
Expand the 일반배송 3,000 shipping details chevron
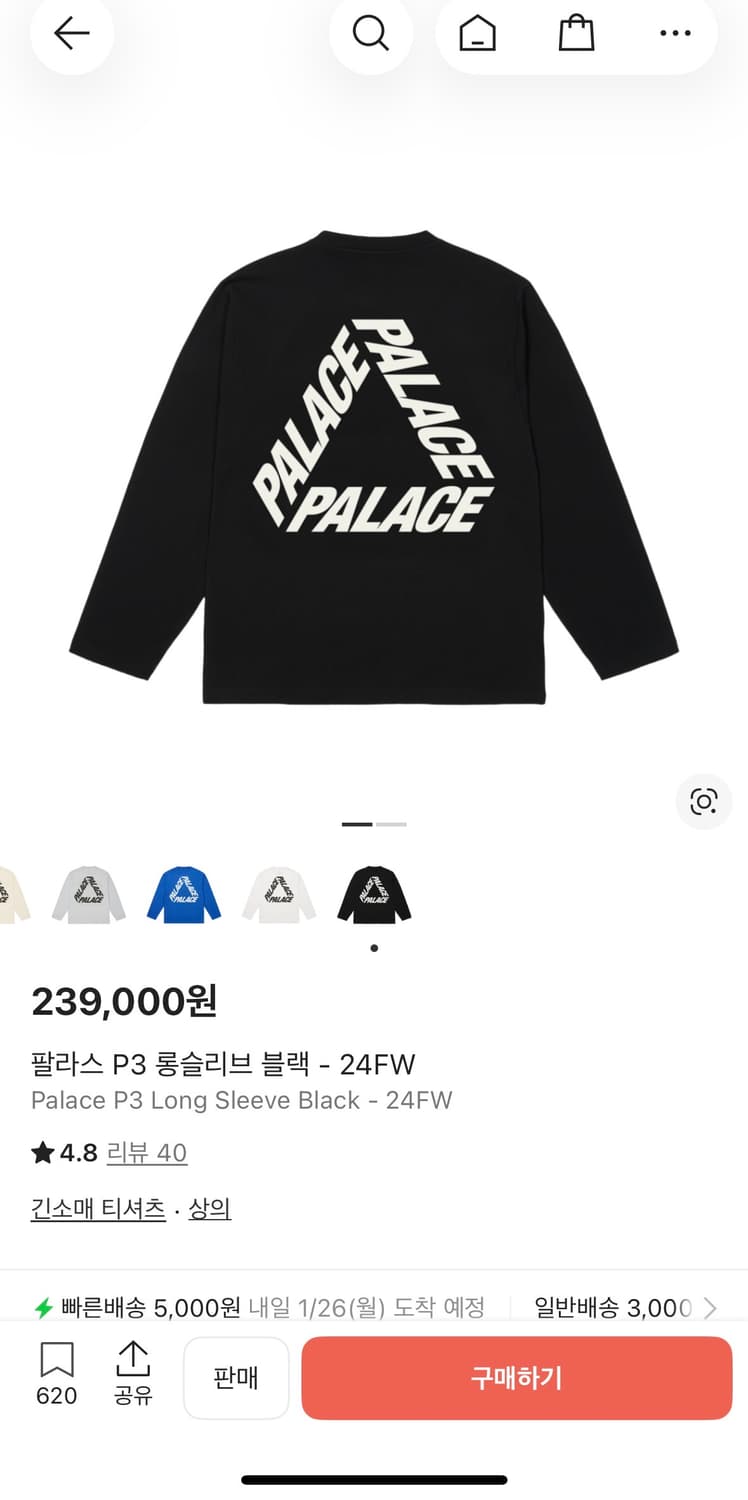712,1307
